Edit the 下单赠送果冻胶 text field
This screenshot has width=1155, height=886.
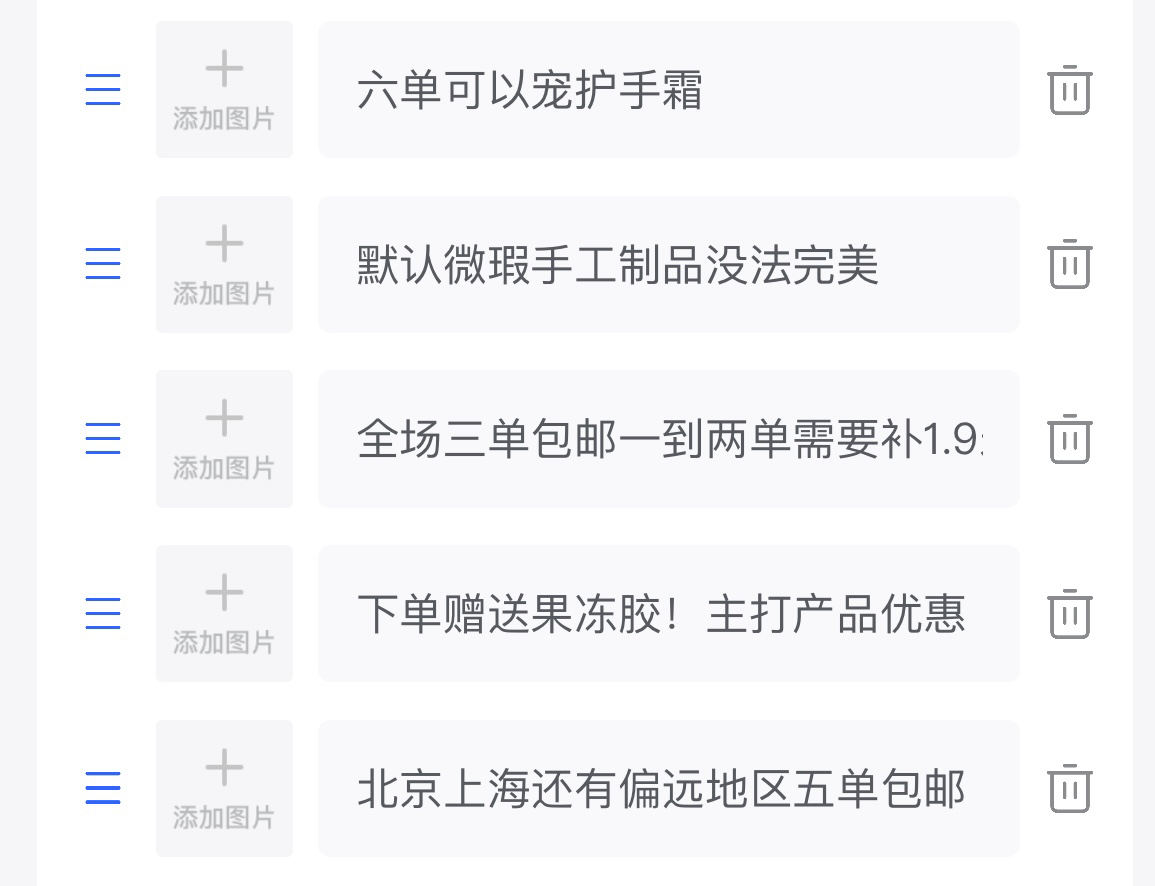point(668,613)
